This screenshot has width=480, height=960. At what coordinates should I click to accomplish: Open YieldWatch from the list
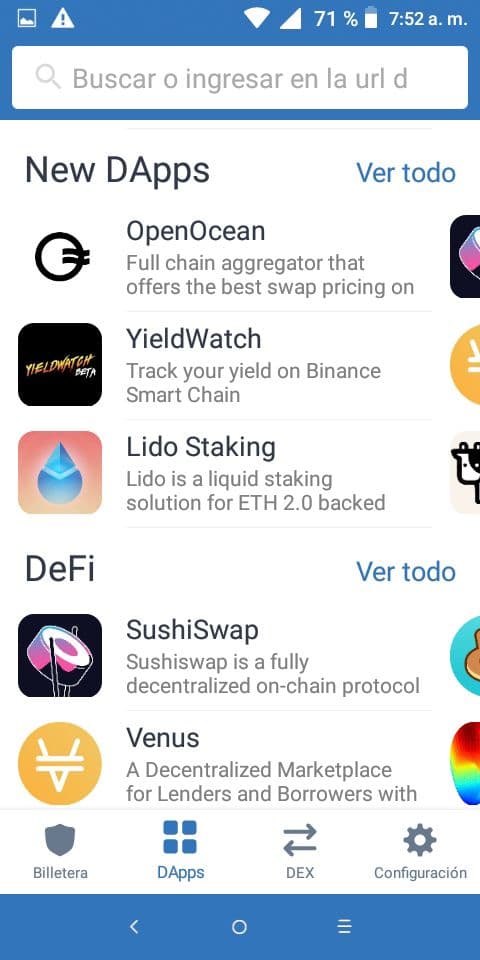[224, 365]
